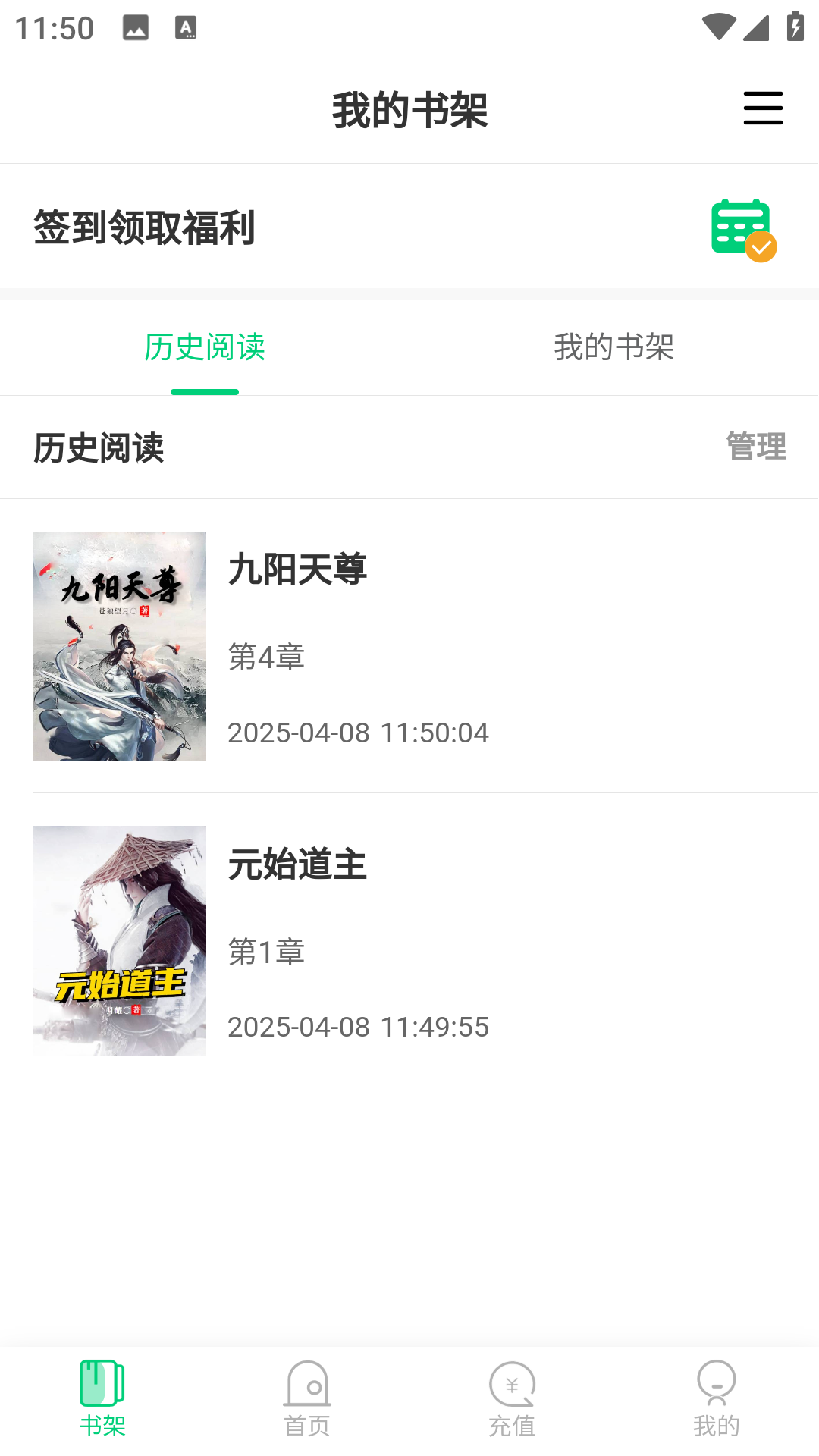819x1456 pixels.
Task: Open the hamburger menu icon
Action: [x=763, y=108]
